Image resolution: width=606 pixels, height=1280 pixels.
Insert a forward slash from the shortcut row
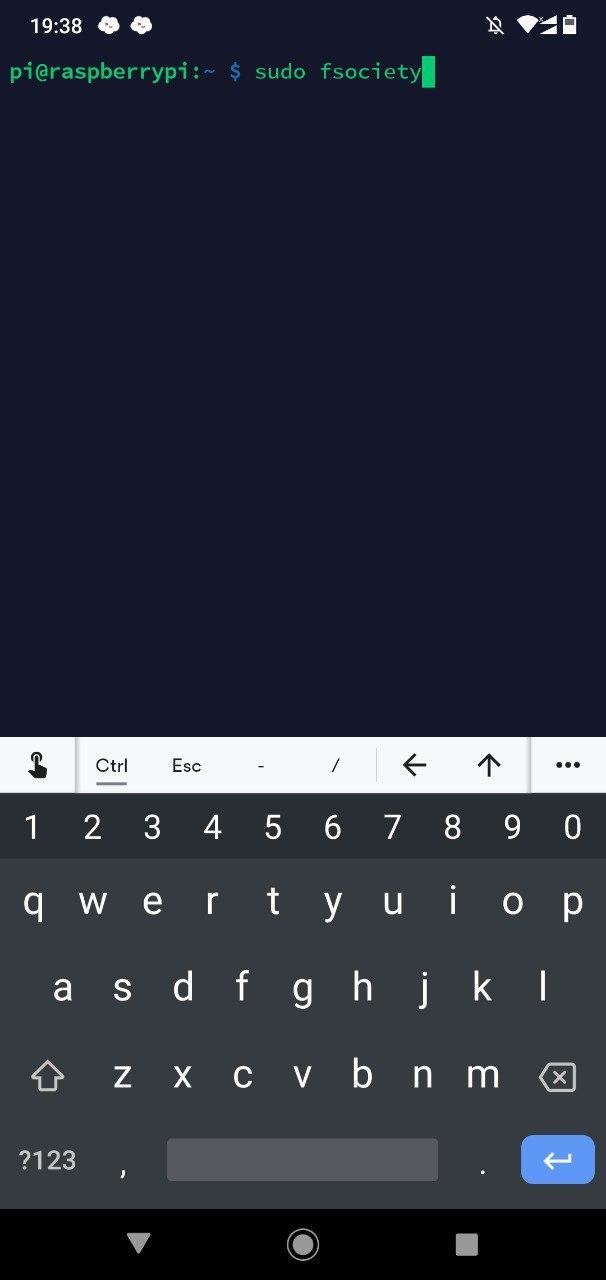[335, 766]
